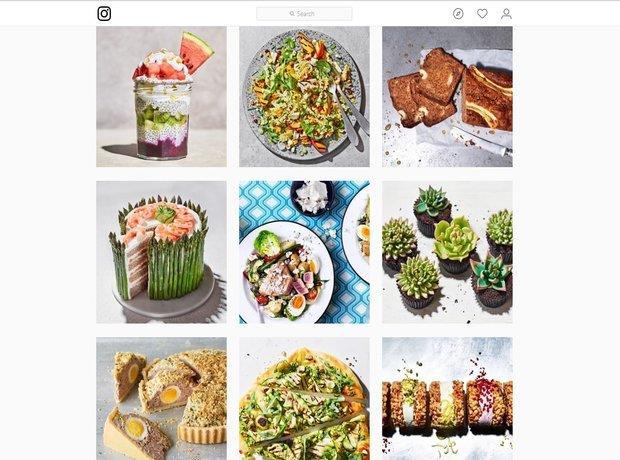Open the watermelon chia jar post
This screenshot has width=620, height=460.
161,96
